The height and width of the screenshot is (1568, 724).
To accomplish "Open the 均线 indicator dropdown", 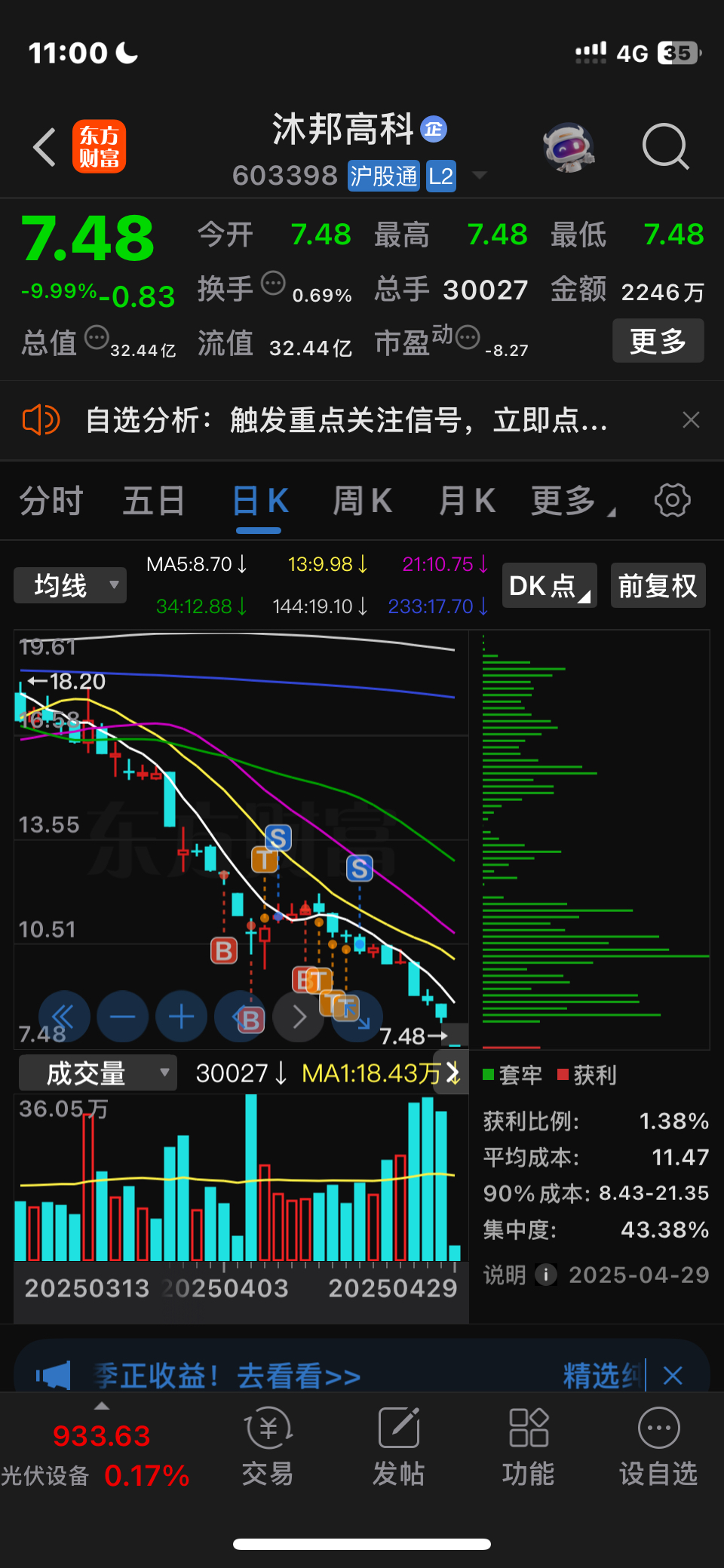I will (x=70, y=585).
